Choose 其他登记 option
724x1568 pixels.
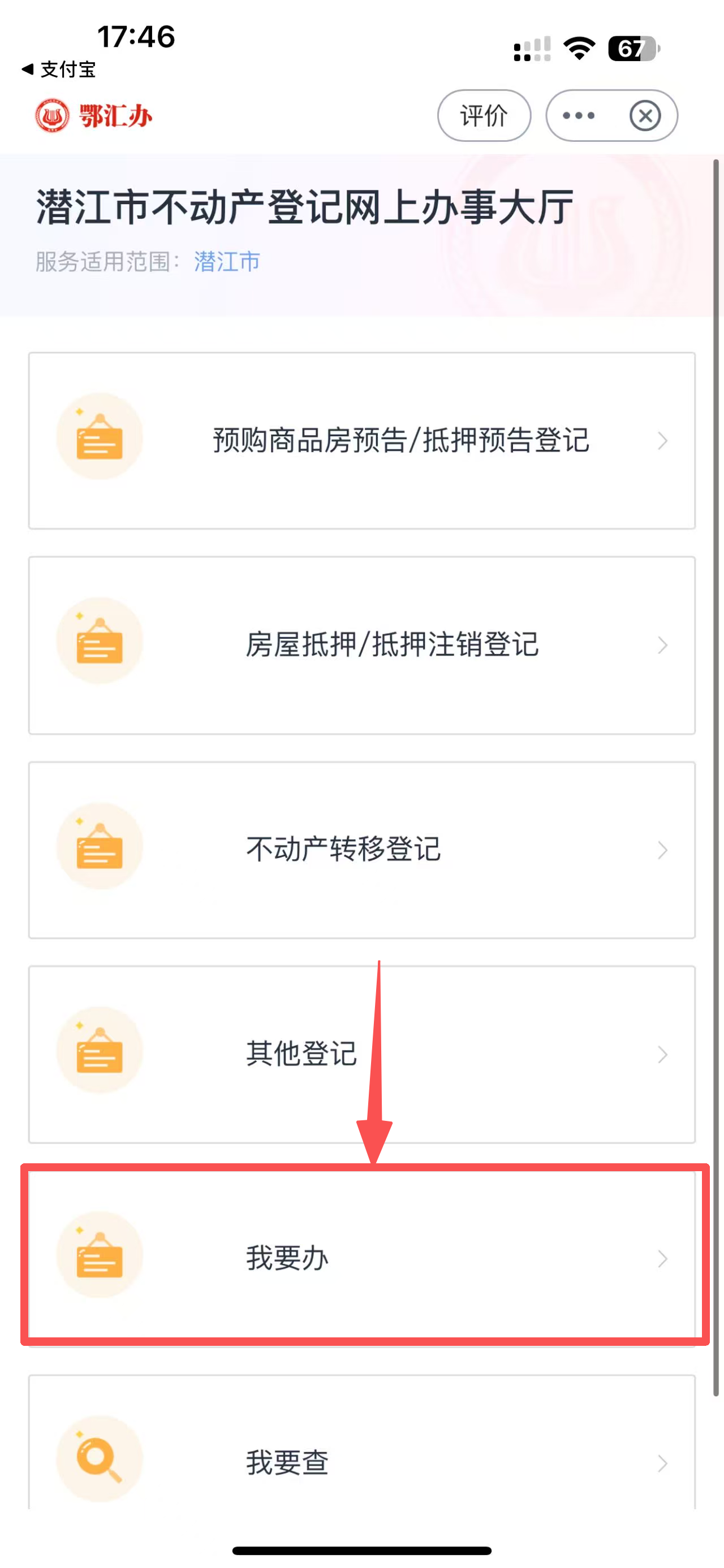(361, 1054)
